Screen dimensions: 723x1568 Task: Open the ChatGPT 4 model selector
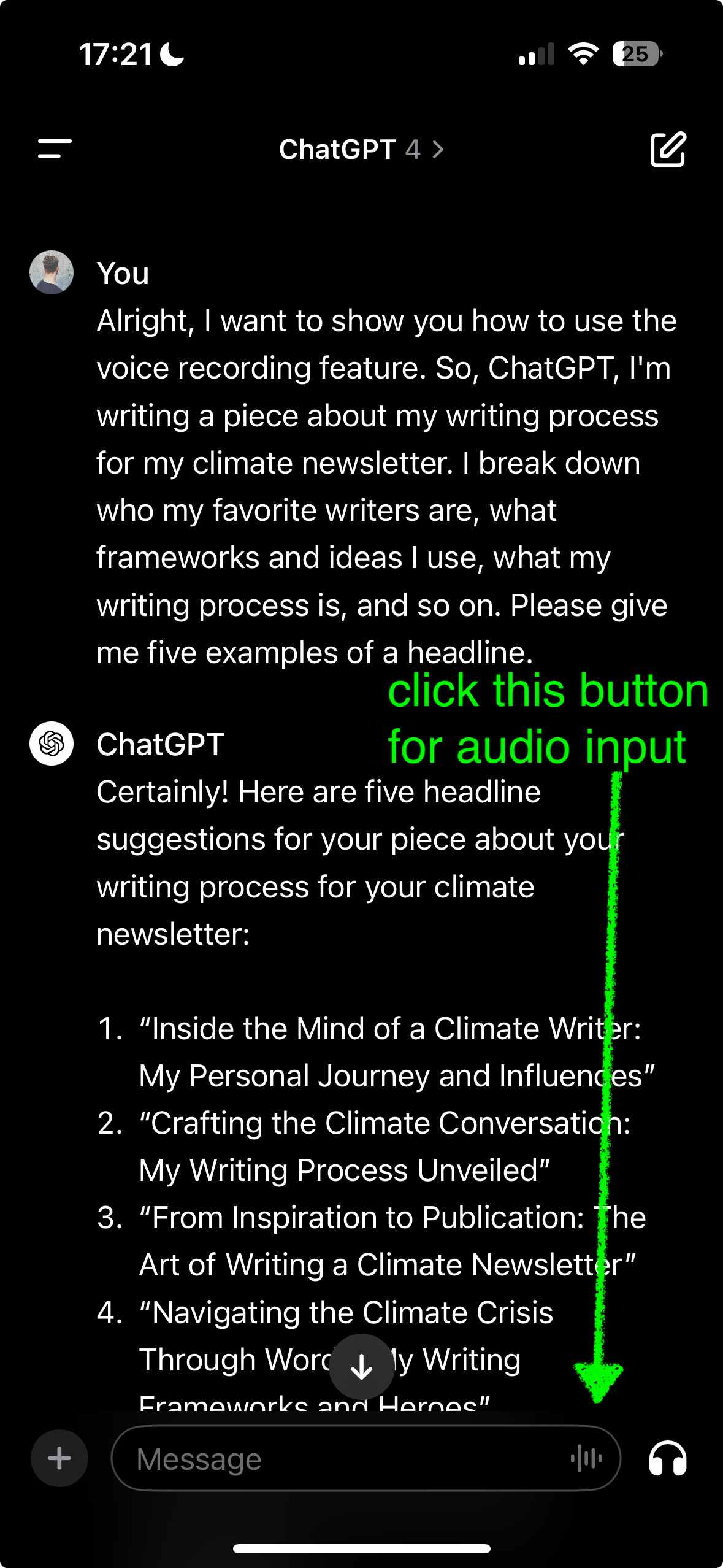click(x=361, y=149)
